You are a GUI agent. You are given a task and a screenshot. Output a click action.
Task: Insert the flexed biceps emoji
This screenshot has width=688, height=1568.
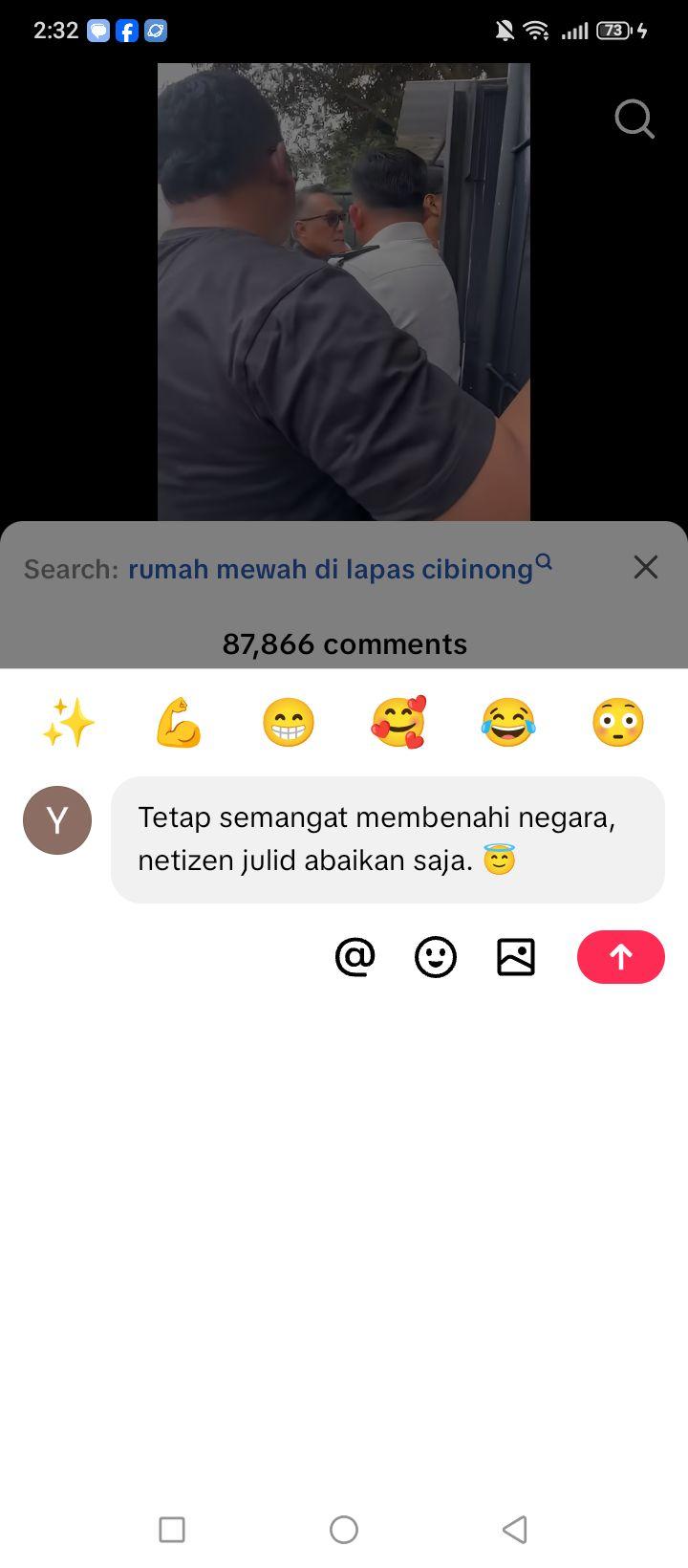(179, 722)
